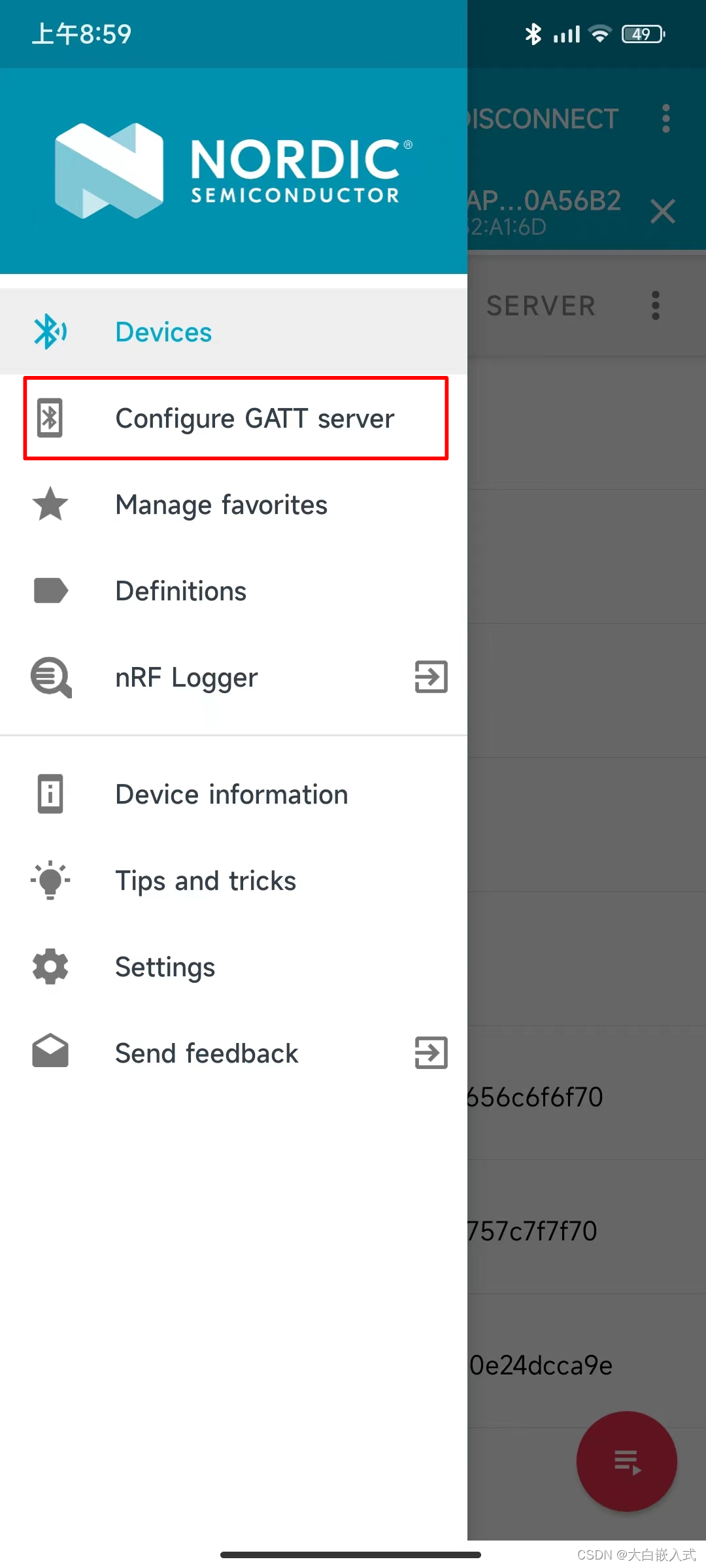Image resolution: width=706 pixels, height=1568 pixels.
Task: Switch to the SERVER tab
Action: pyautogui.click(x=541, y=305)
